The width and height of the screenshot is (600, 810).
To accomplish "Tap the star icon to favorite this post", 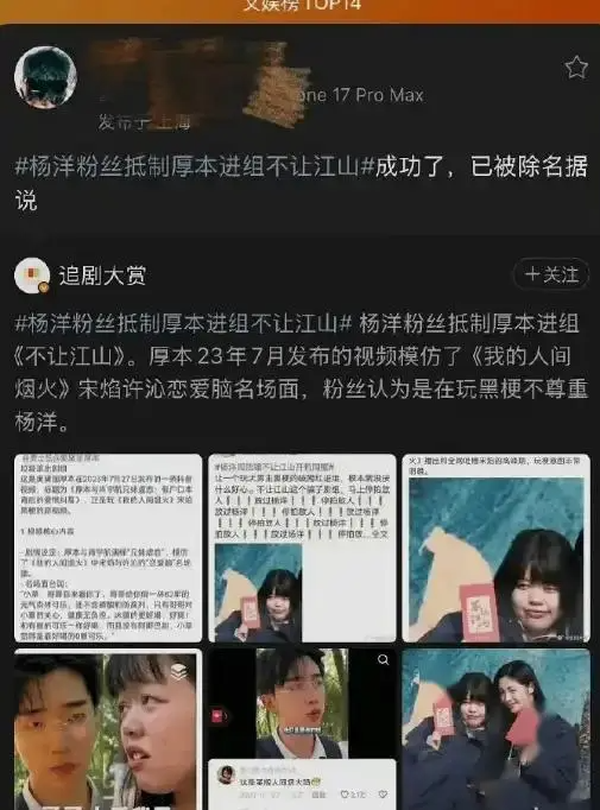I will 576,68.
